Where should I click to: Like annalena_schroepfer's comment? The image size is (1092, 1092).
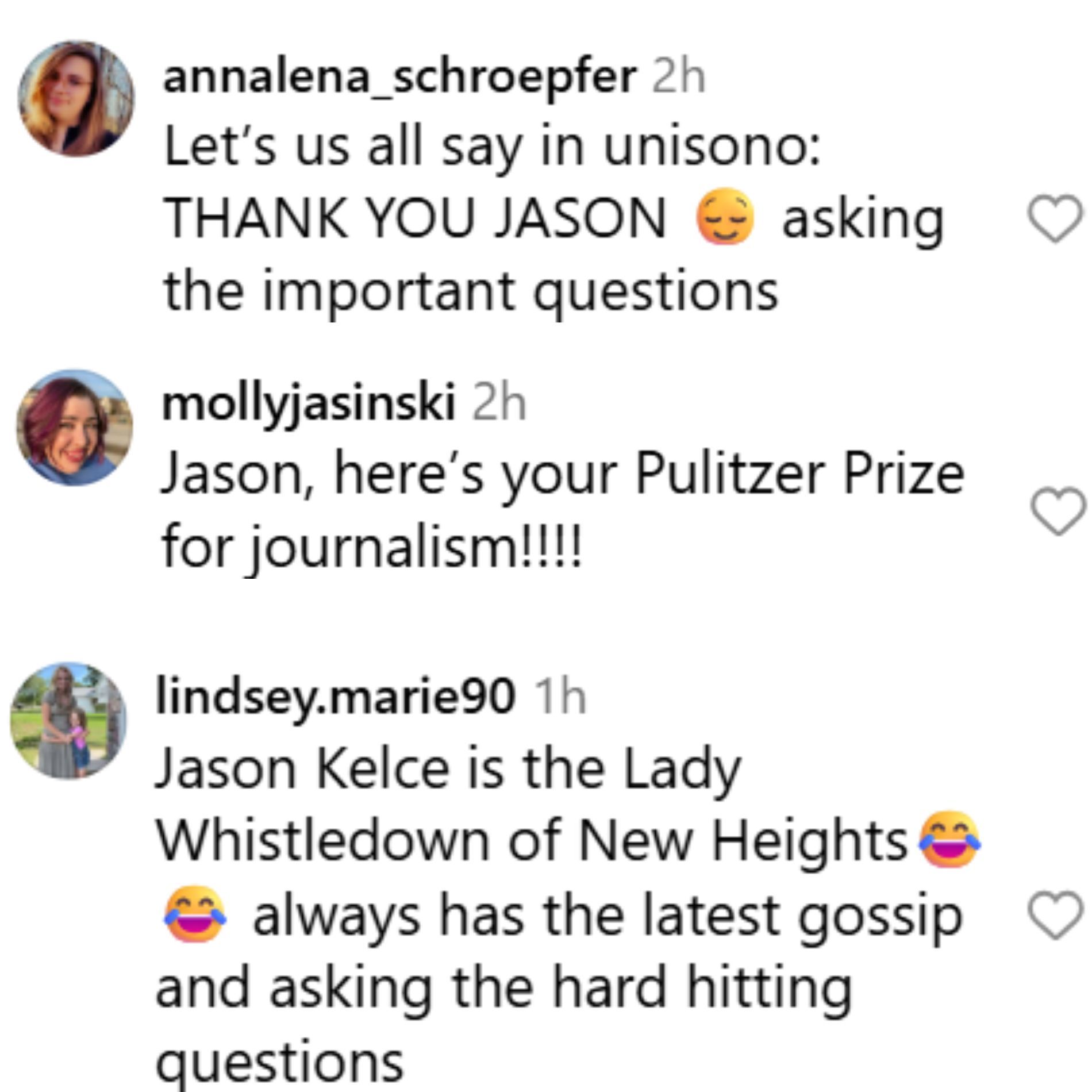point(1054,219)
